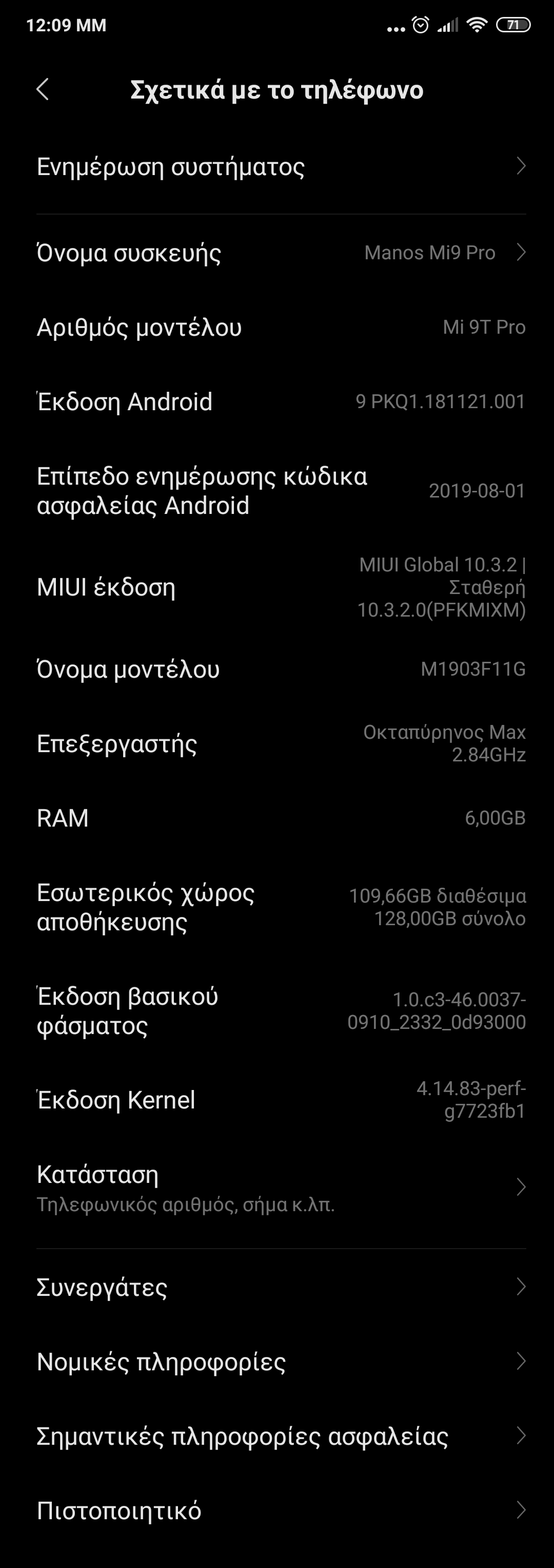Open Συνεργάτες
Screen dimensions: 554x1568
tap(276, 1287)
